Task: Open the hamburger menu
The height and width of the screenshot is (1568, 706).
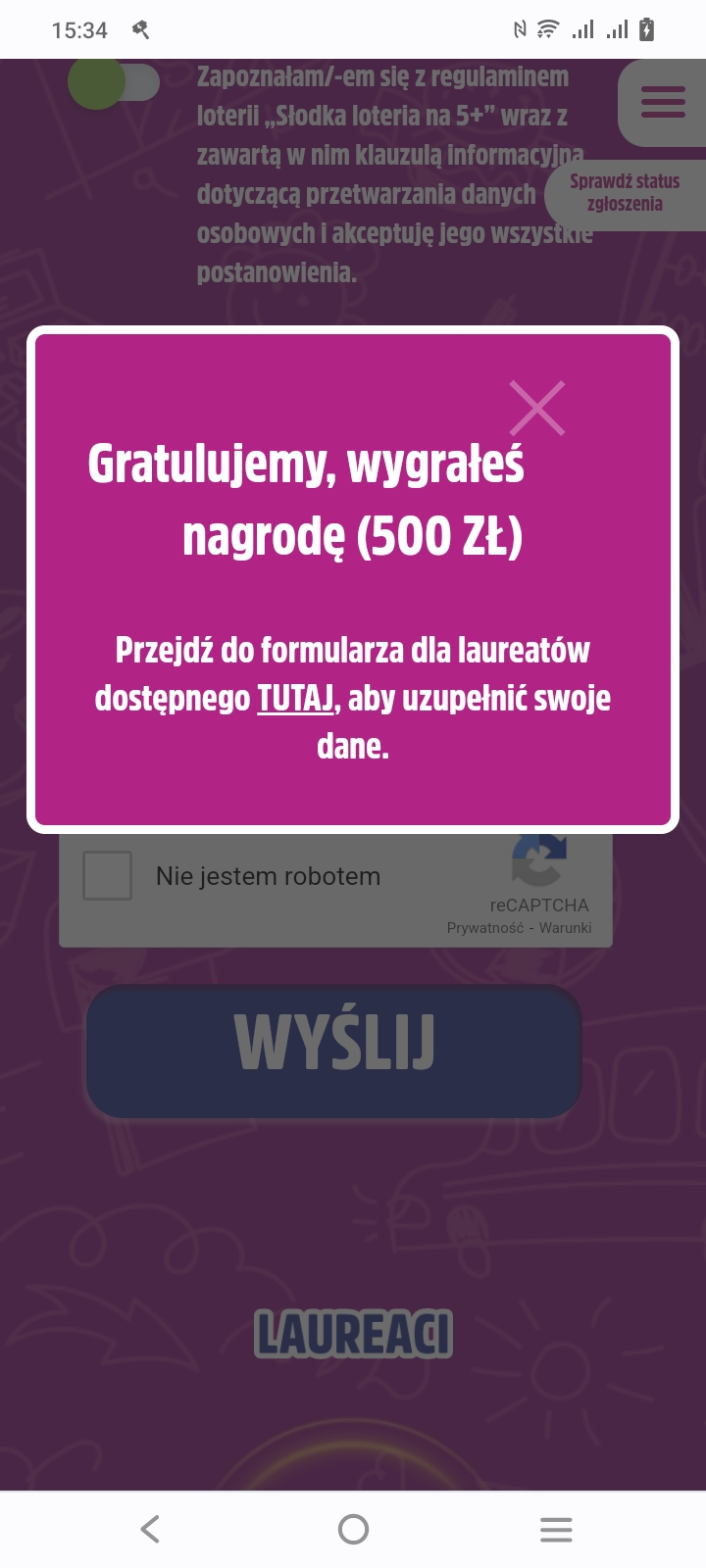Action: point(663,102)
